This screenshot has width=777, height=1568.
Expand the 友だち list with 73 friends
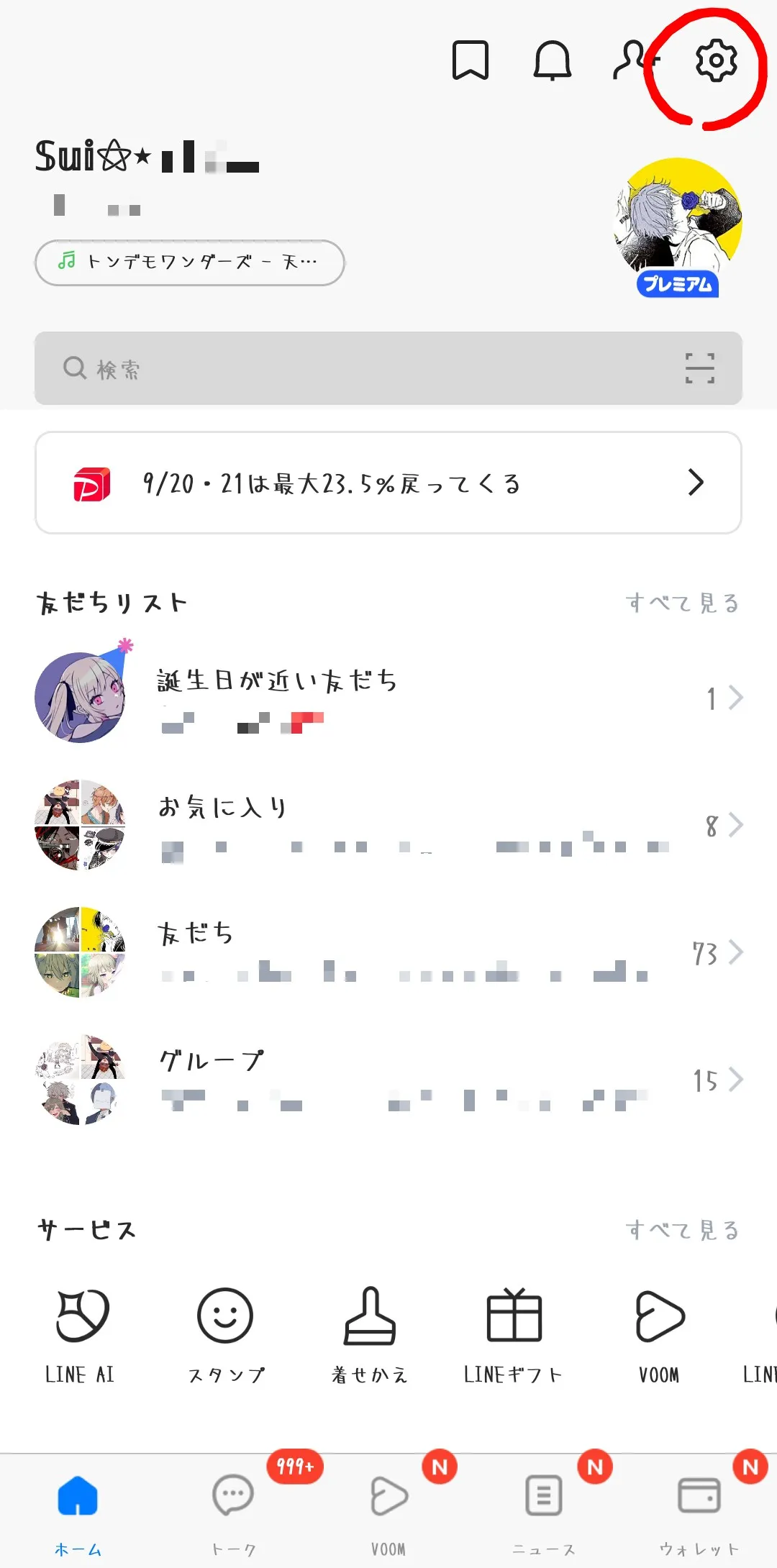click(388, 952)
